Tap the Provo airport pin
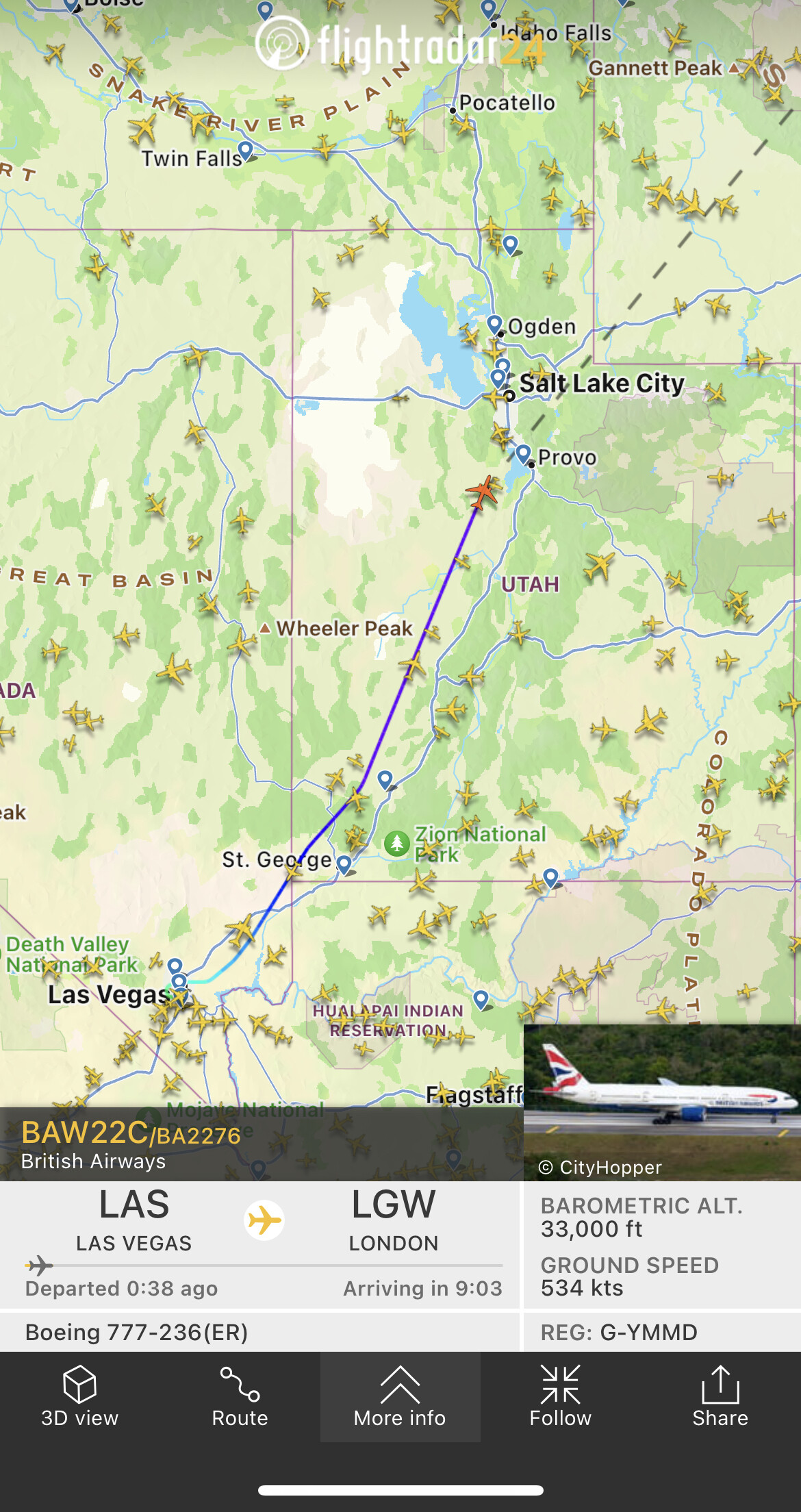 coord(523,453)
